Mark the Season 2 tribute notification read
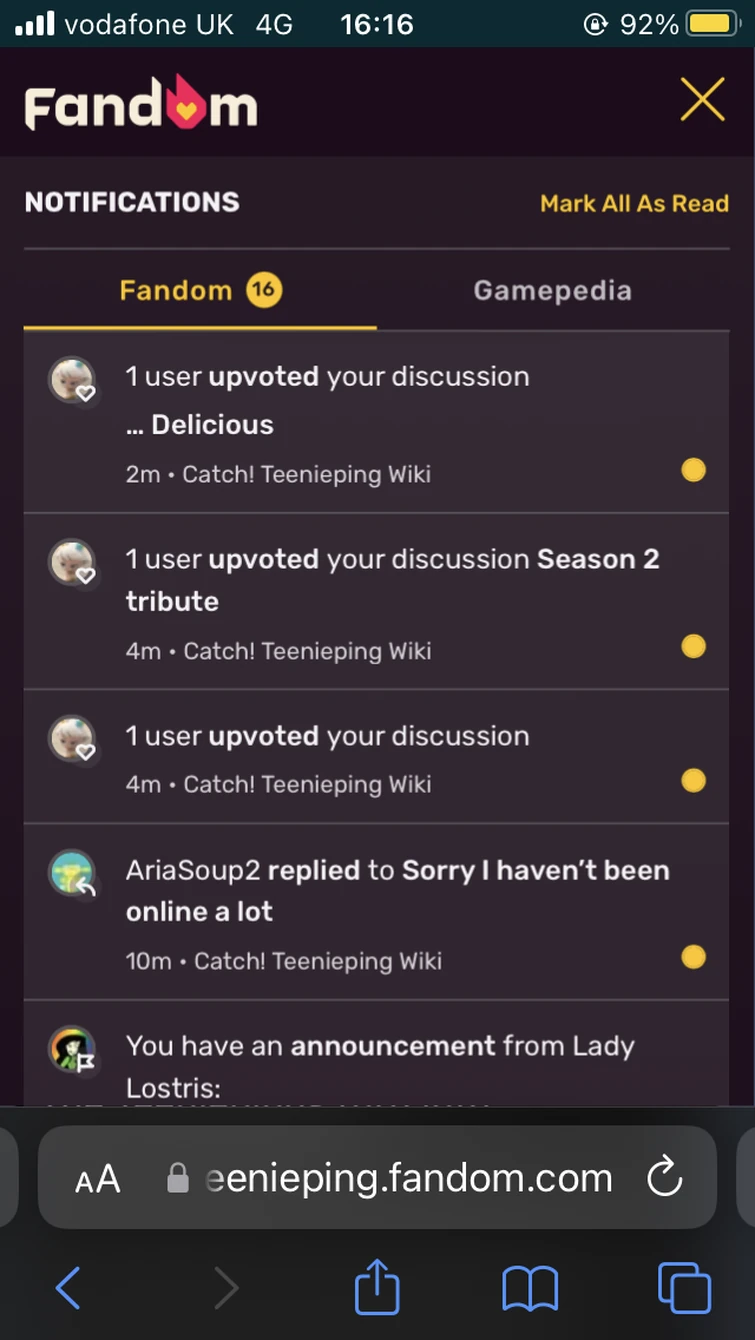This screenshot has height=1340, width=755. [x=693, y=646]
